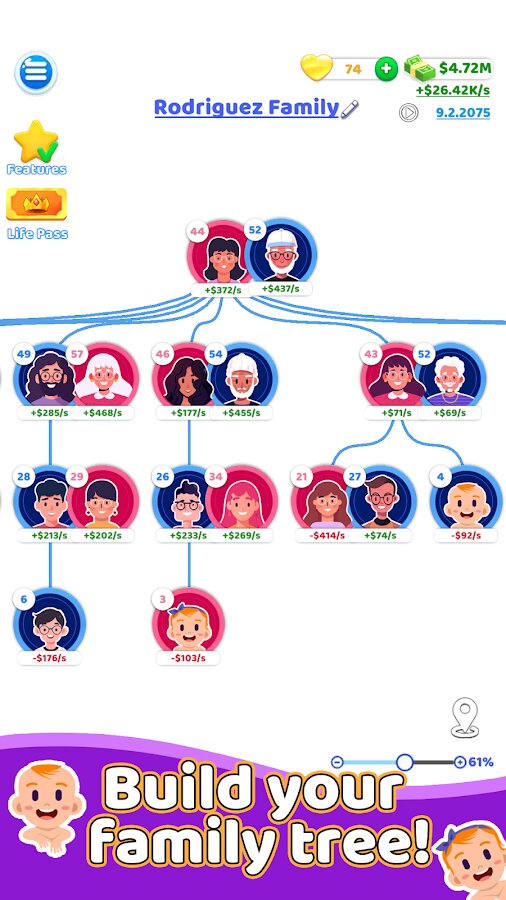The image size is (506, 900).
Task: Tap the zoom slider handle
Action: 405,762
